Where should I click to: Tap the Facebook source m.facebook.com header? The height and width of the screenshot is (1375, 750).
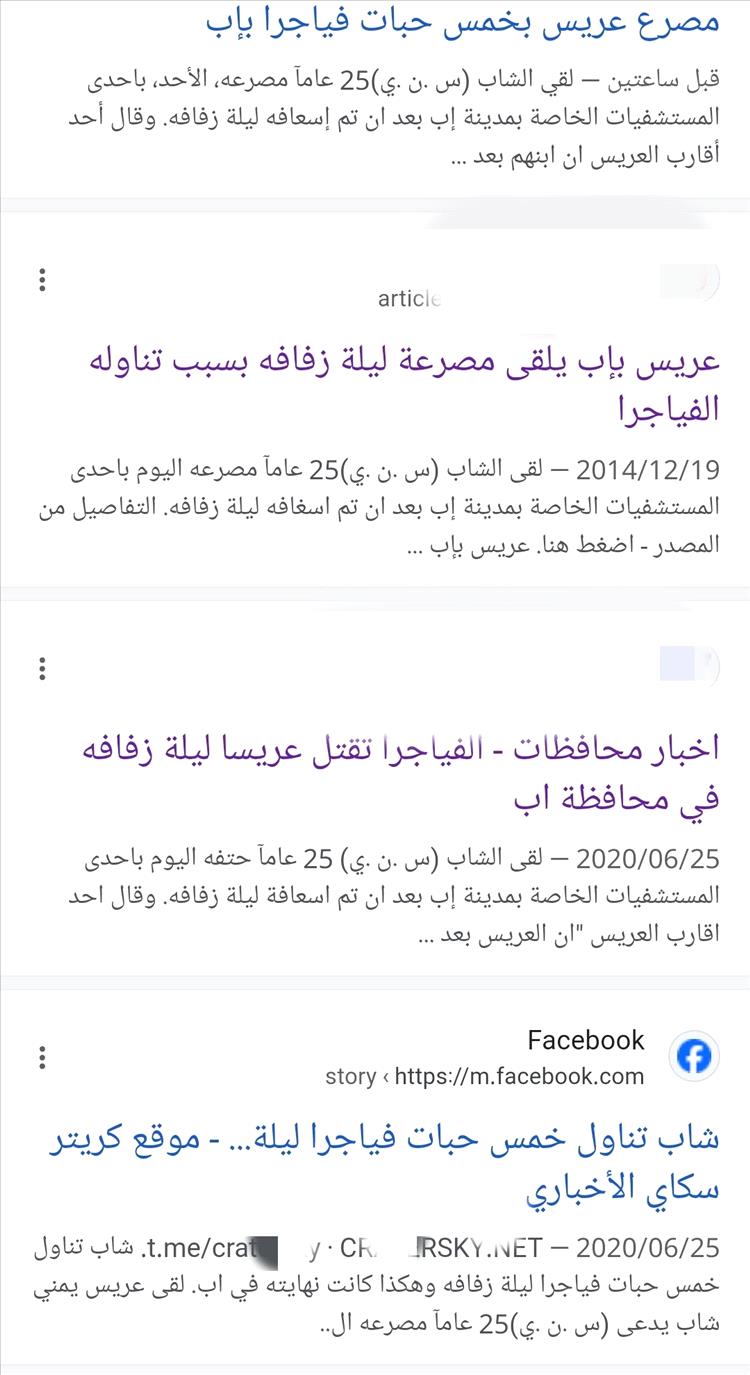(520, 1057)
